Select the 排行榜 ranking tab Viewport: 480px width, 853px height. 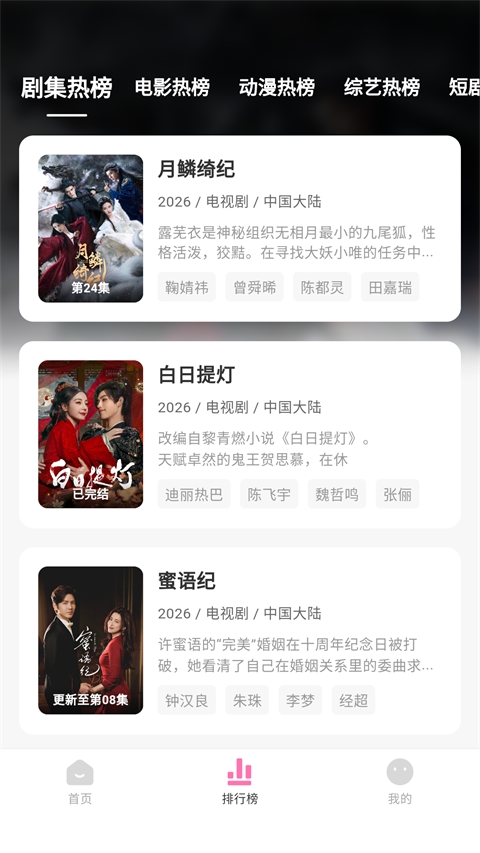(x=240, y=782)
